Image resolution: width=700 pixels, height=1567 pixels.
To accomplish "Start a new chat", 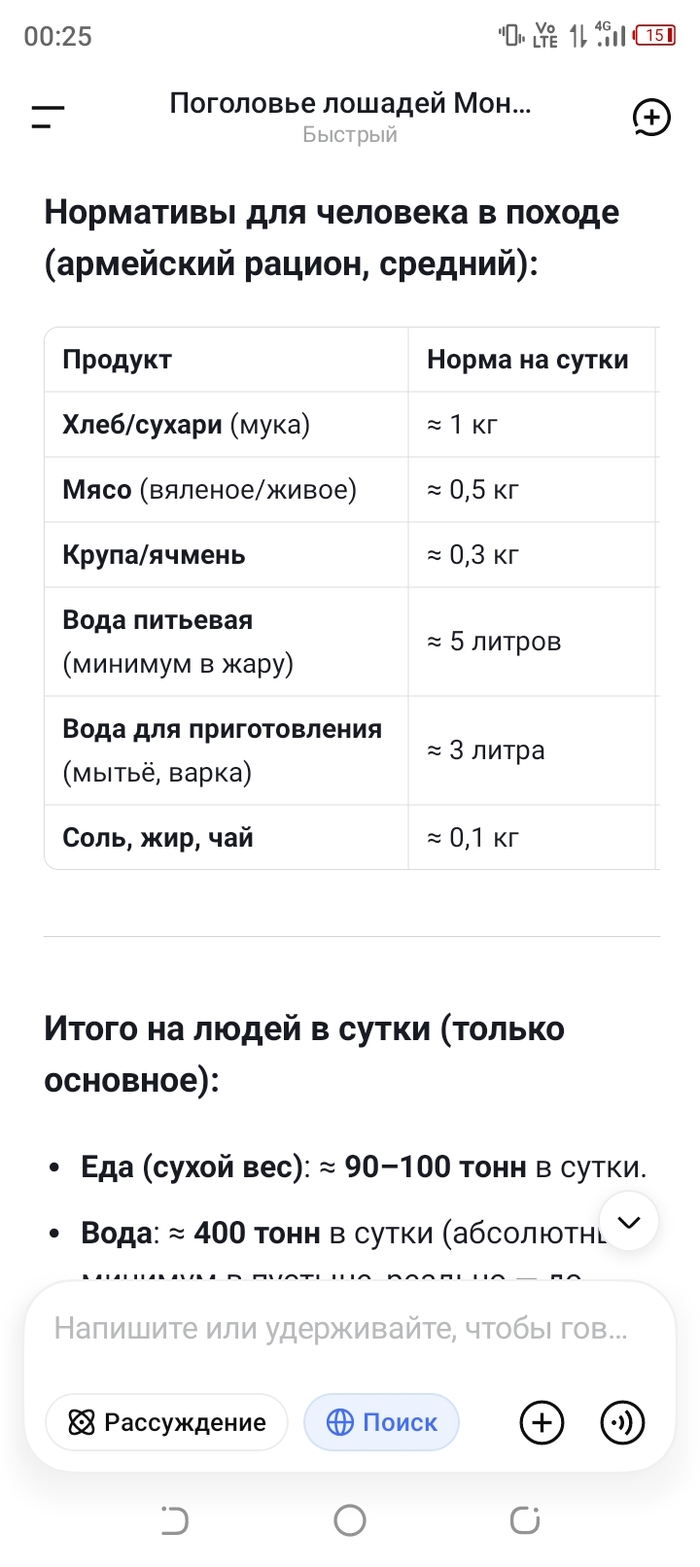I will click(x=651, y=117).
